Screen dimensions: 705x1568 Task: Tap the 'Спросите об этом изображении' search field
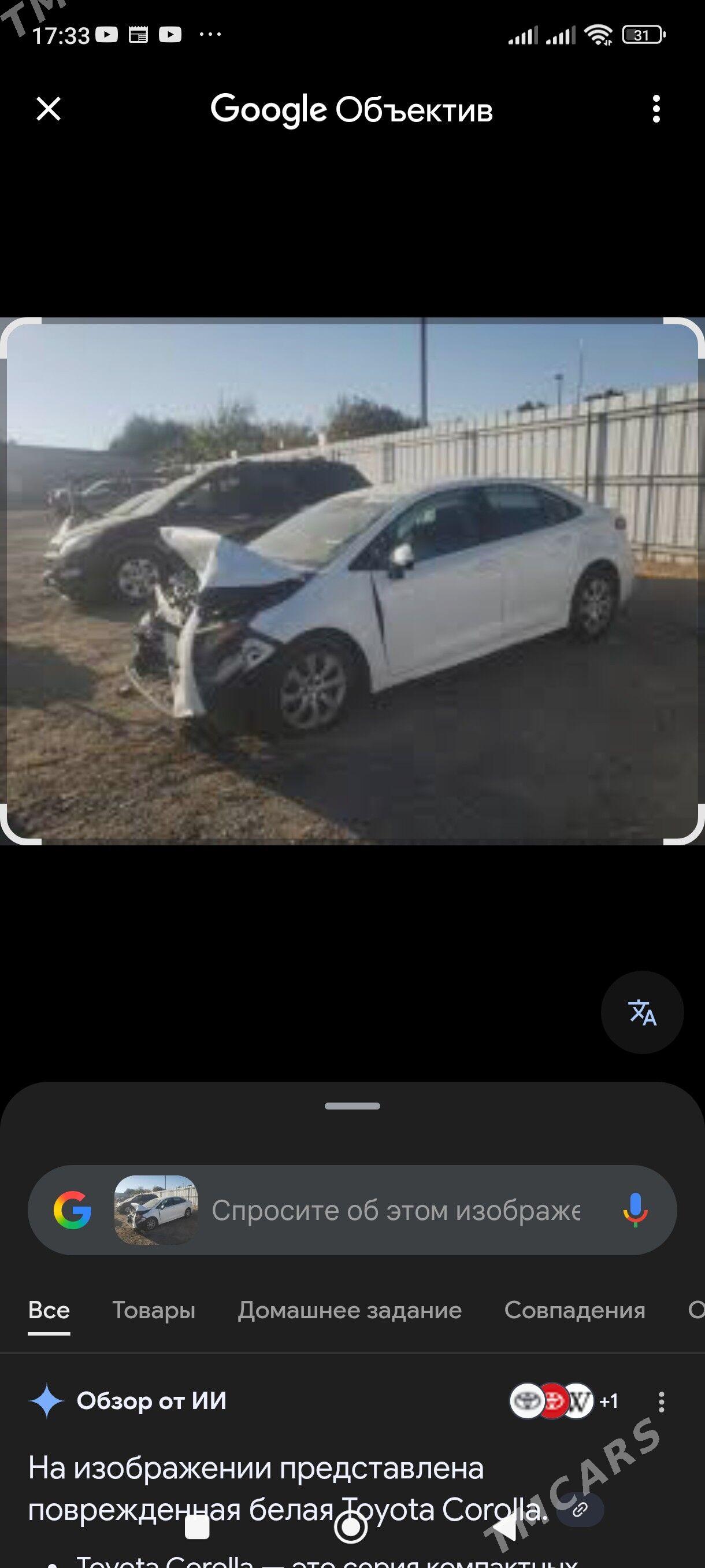coord(395,1210)
